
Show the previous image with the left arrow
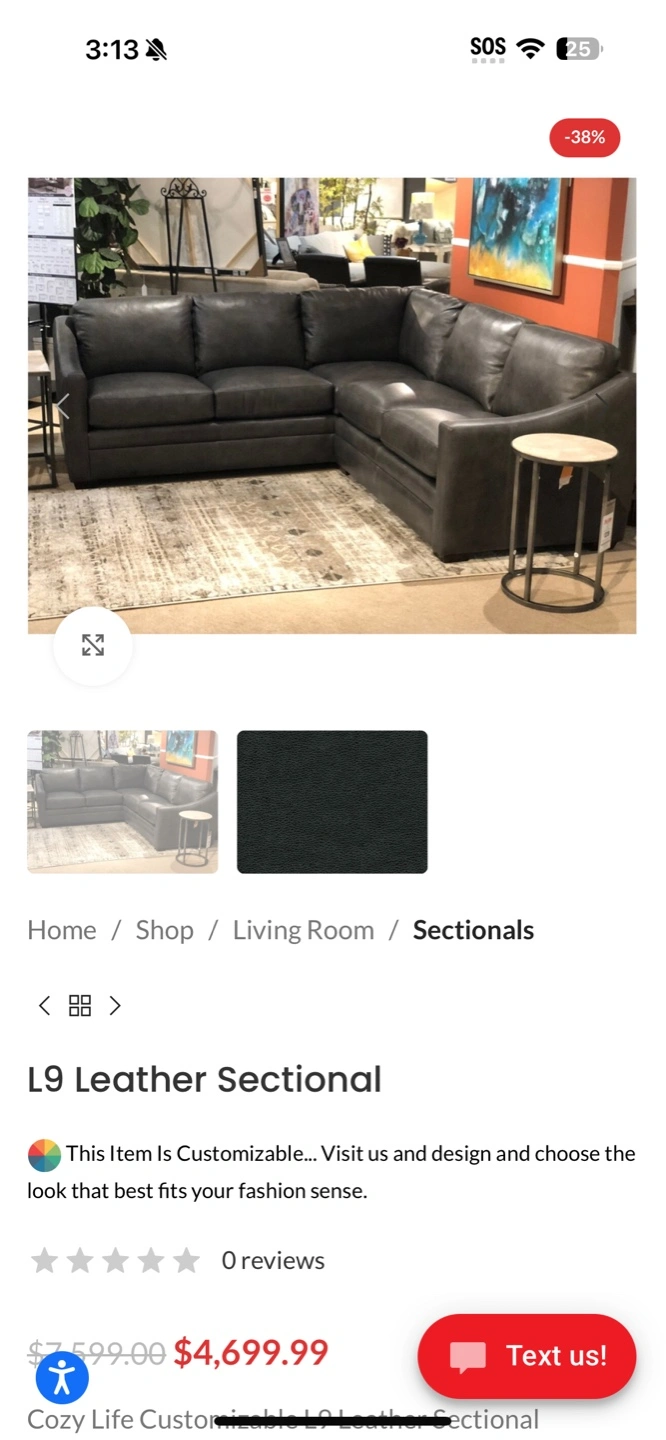coord(62,405)
